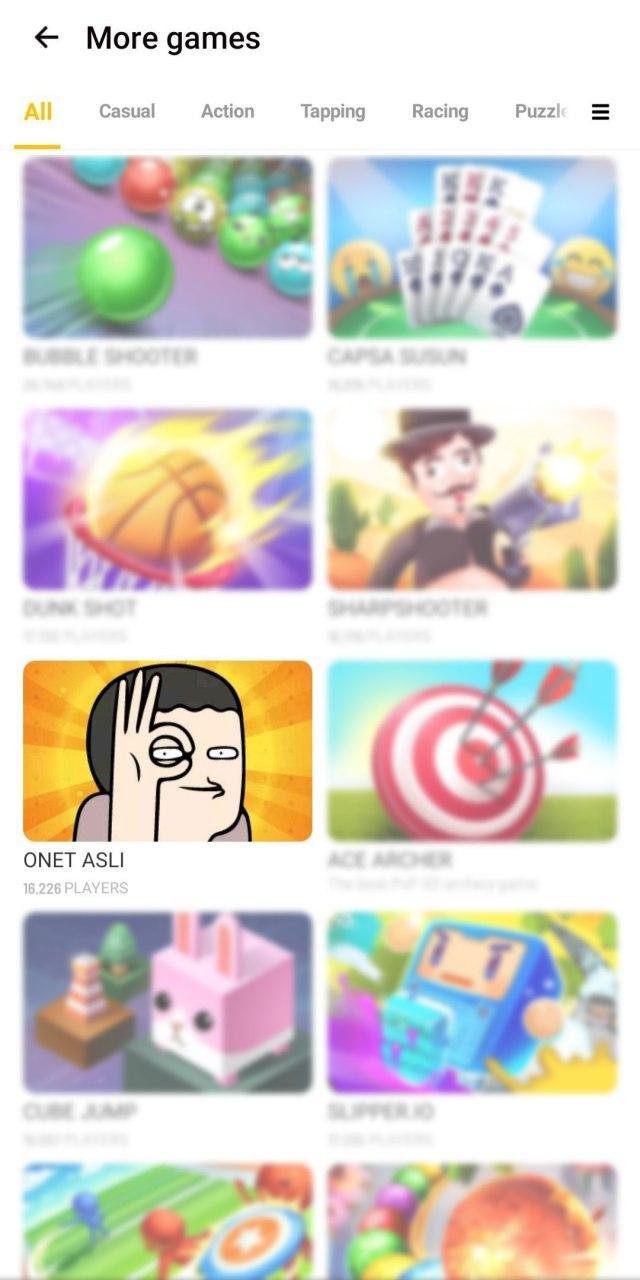Screen dimensions: 640x1280
Task: Select the All tab
Action: tap(38, 111)
